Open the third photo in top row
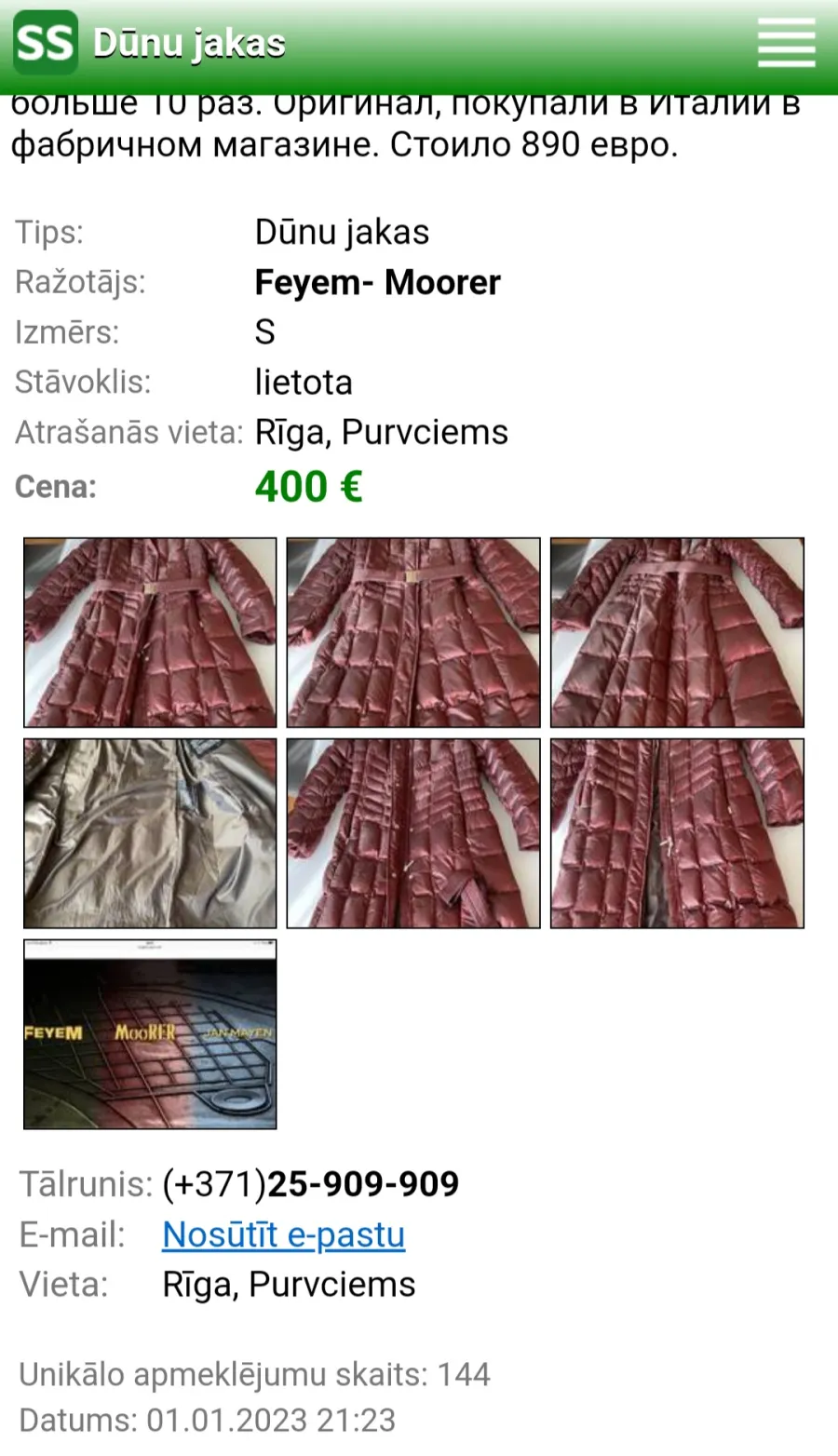Screen dimensions: 838x1456 (677, 632)
